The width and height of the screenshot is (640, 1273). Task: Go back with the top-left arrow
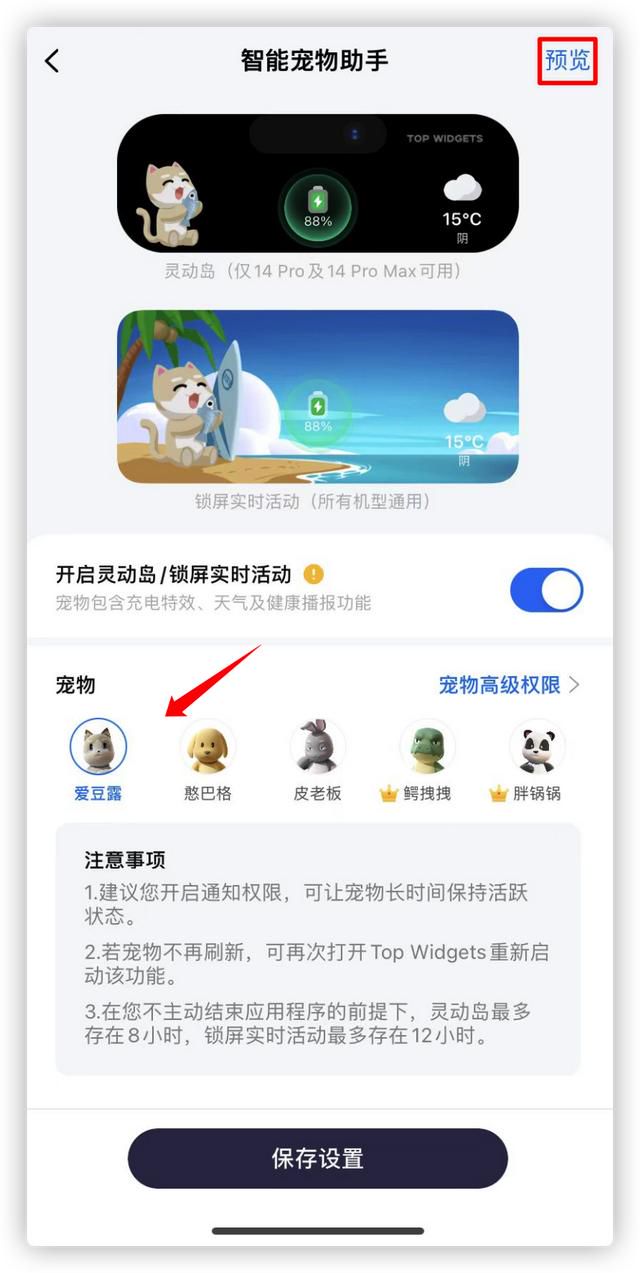52,61
